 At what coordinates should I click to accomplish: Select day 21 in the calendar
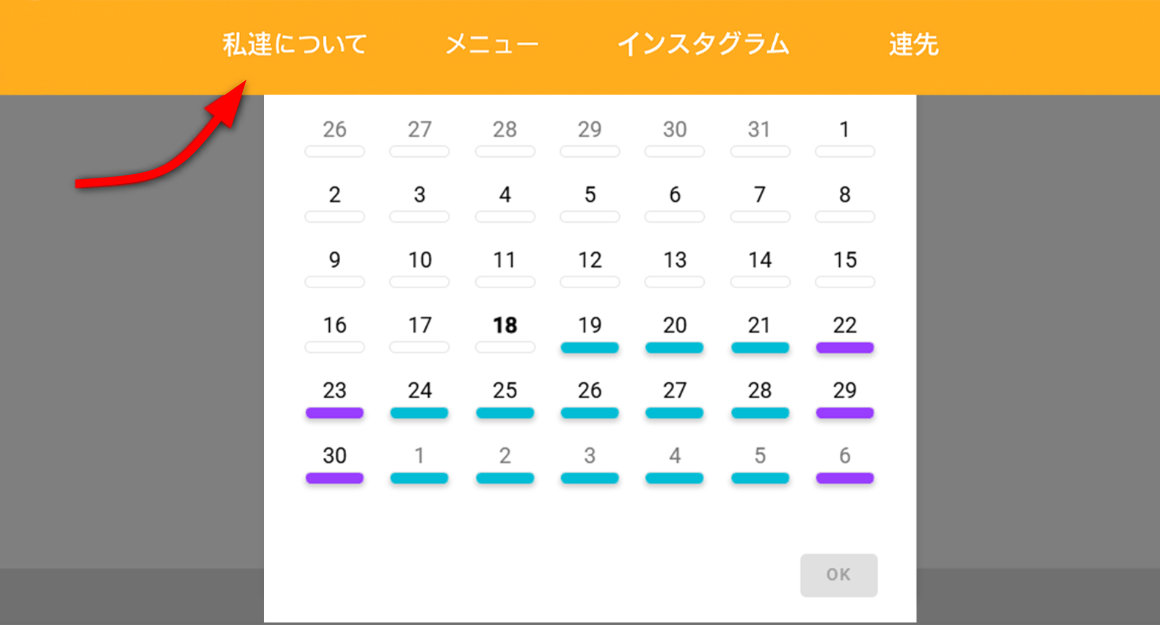pos(760,326)
